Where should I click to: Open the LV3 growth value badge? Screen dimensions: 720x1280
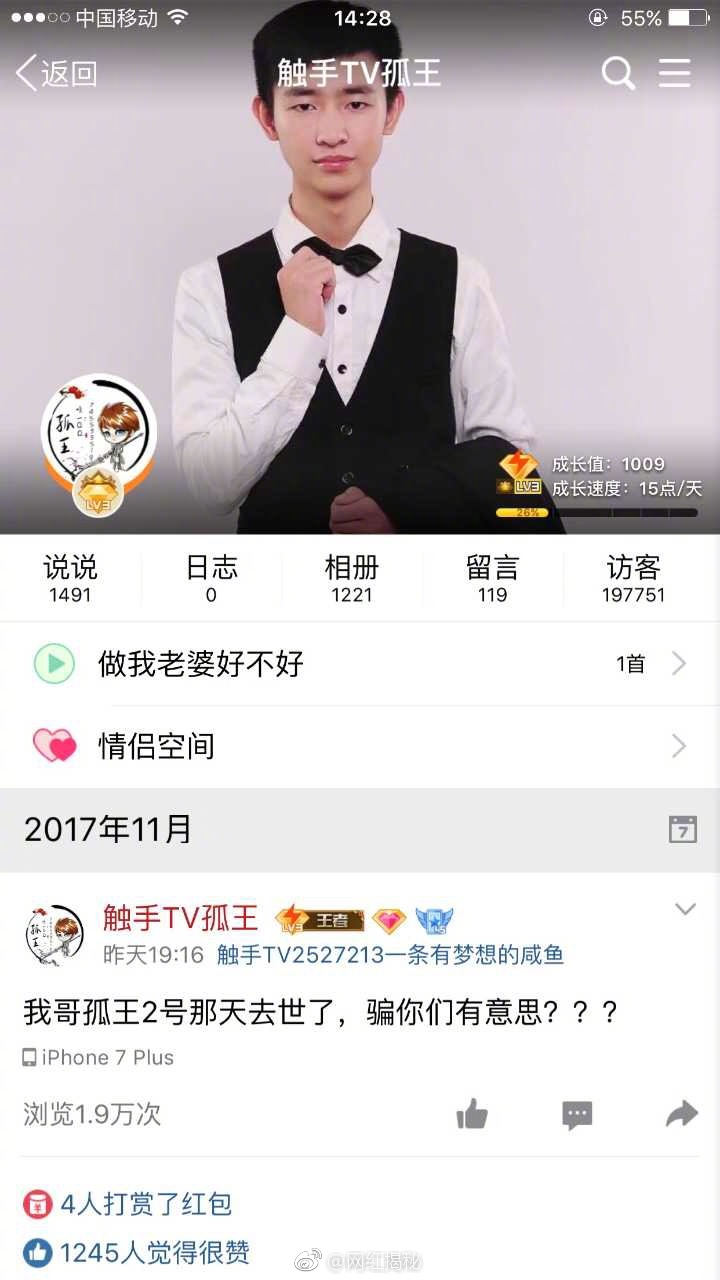(x=519, y=474)
